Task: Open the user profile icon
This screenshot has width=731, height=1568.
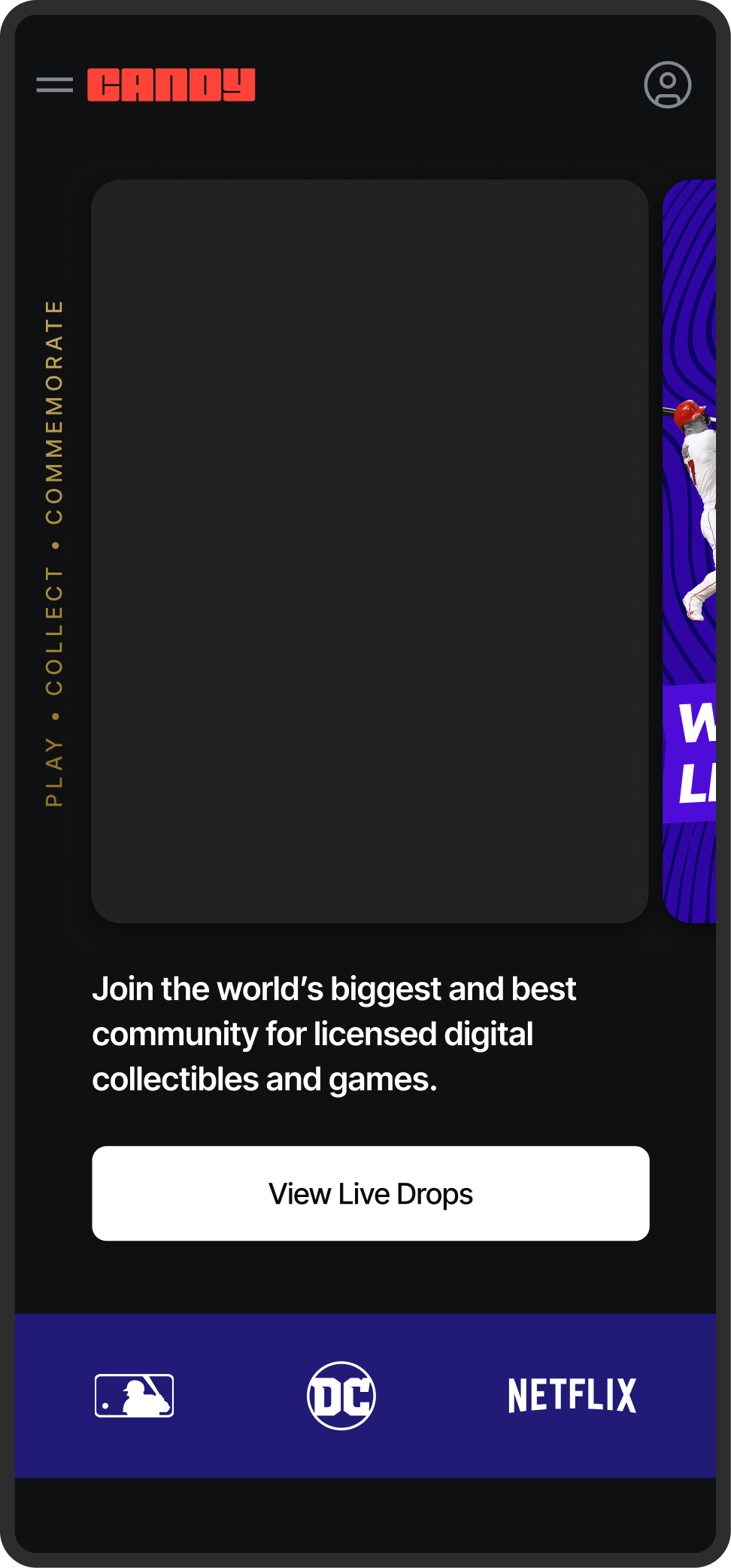Action: (x=667, y=85)
